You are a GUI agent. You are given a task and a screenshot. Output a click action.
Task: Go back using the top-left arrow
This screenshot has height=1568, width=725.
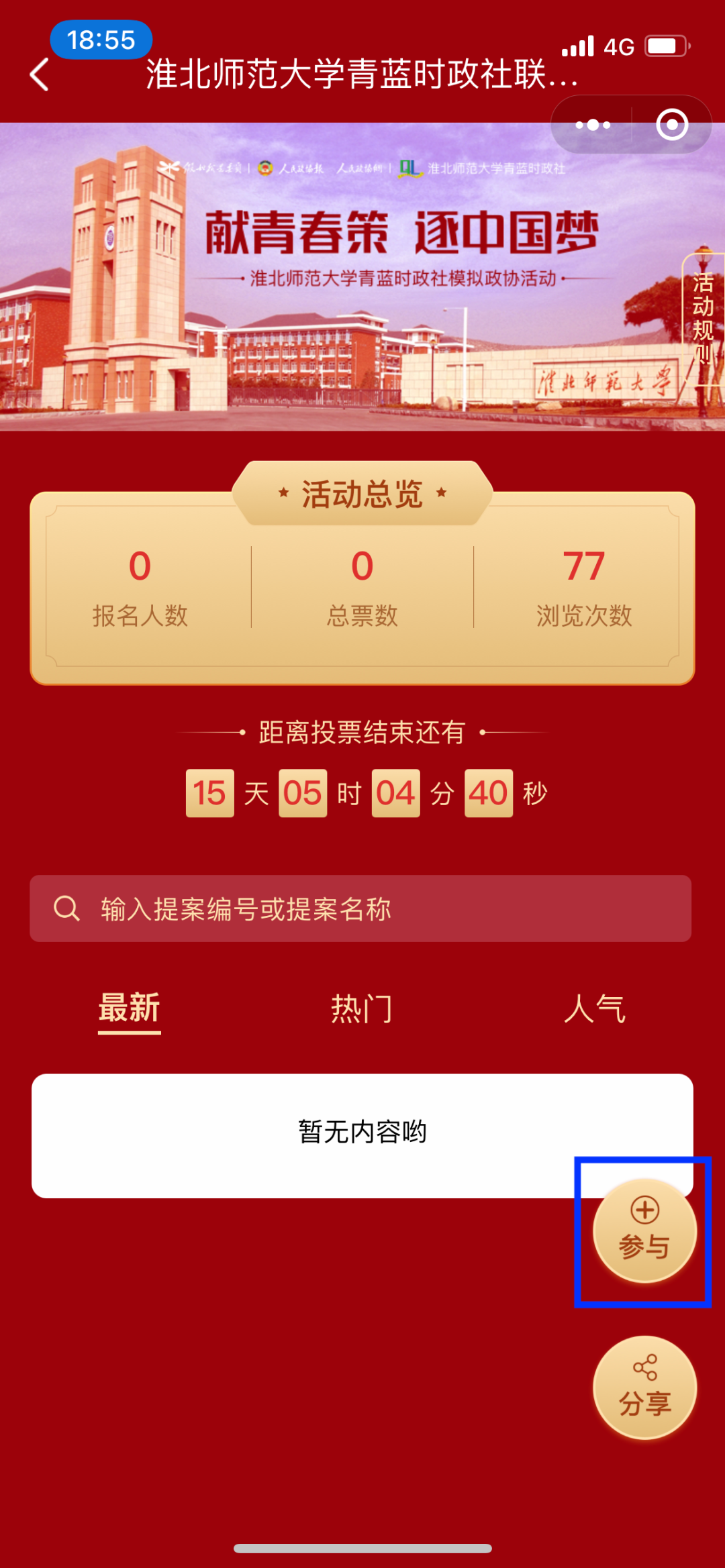(x=40, y=74)
